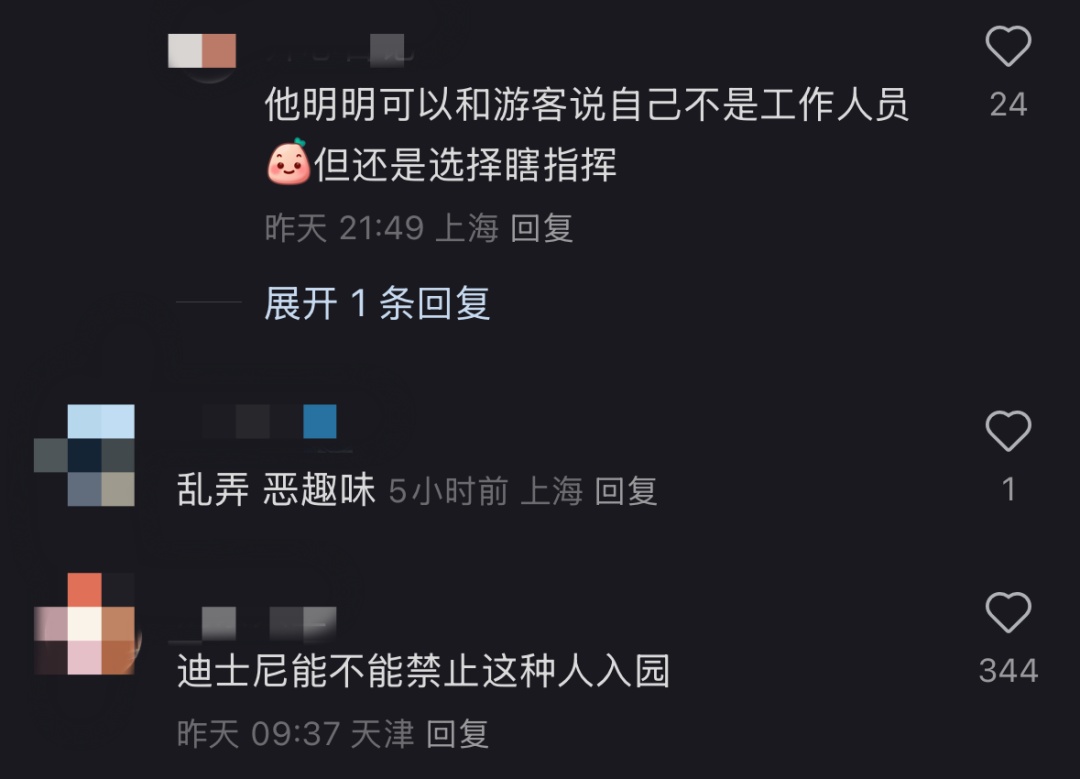The width and height of the screenshot is (1080, 779).
Task: Expand 展开 1 条回复
Action: coord(377,302)
